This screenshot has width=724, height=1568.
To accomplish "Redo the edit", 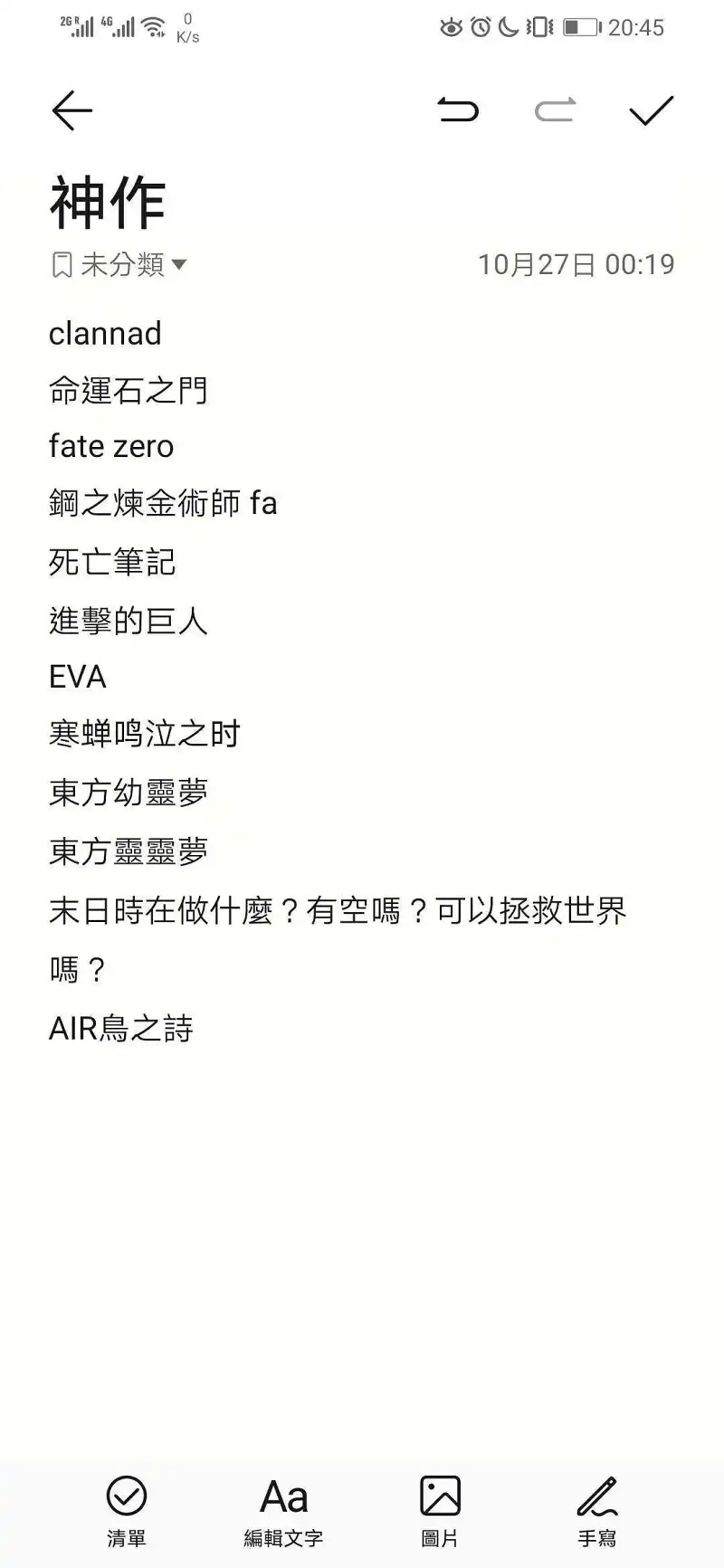I will [555, 110].
